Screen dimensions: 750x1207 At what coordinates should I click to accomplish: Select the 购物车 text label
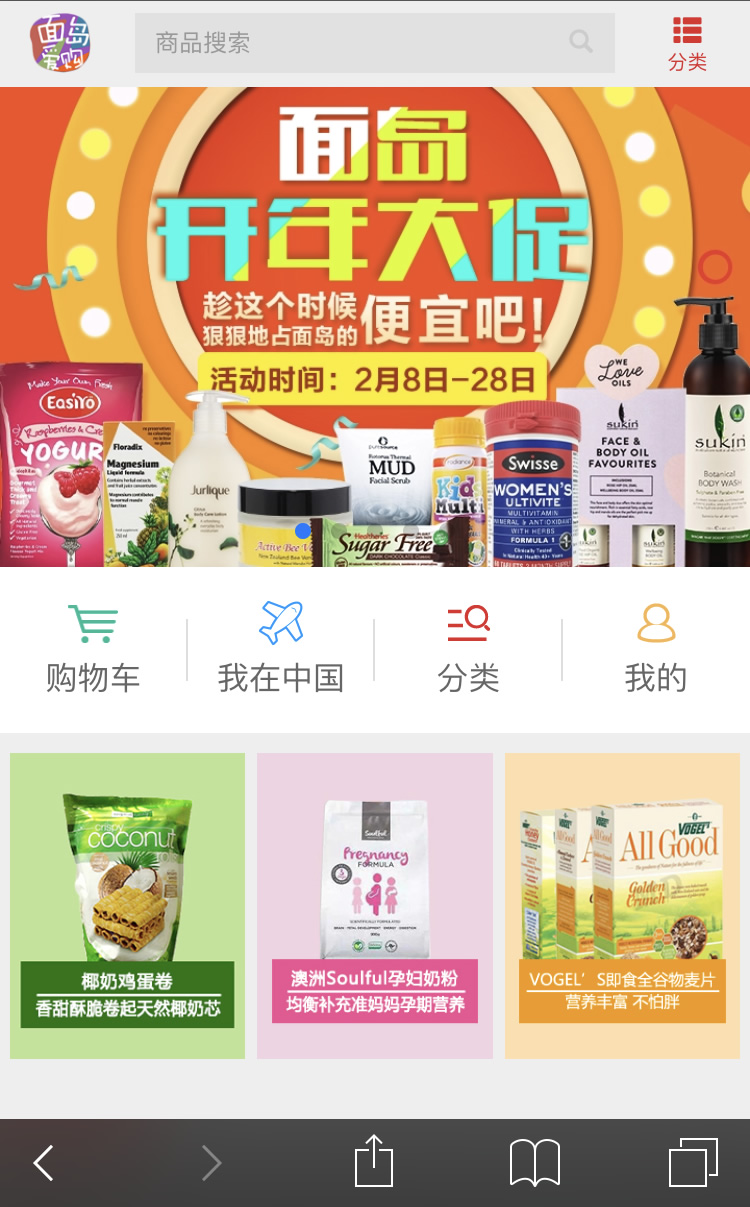tap(93, 676)
